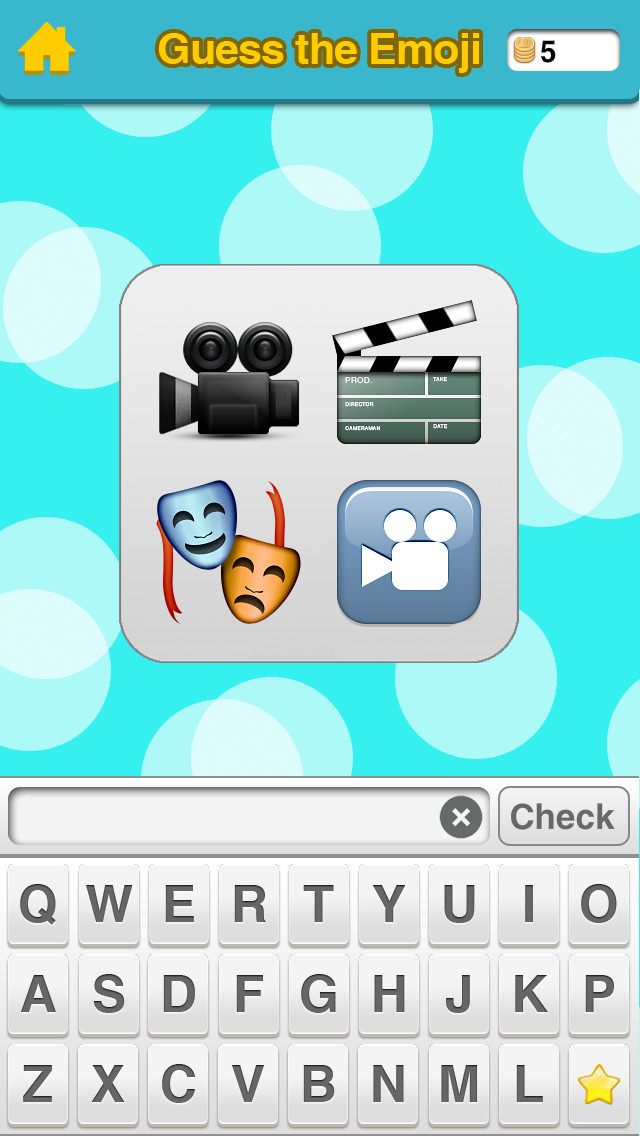
Task: Select the R key
Action: [249, 904]
